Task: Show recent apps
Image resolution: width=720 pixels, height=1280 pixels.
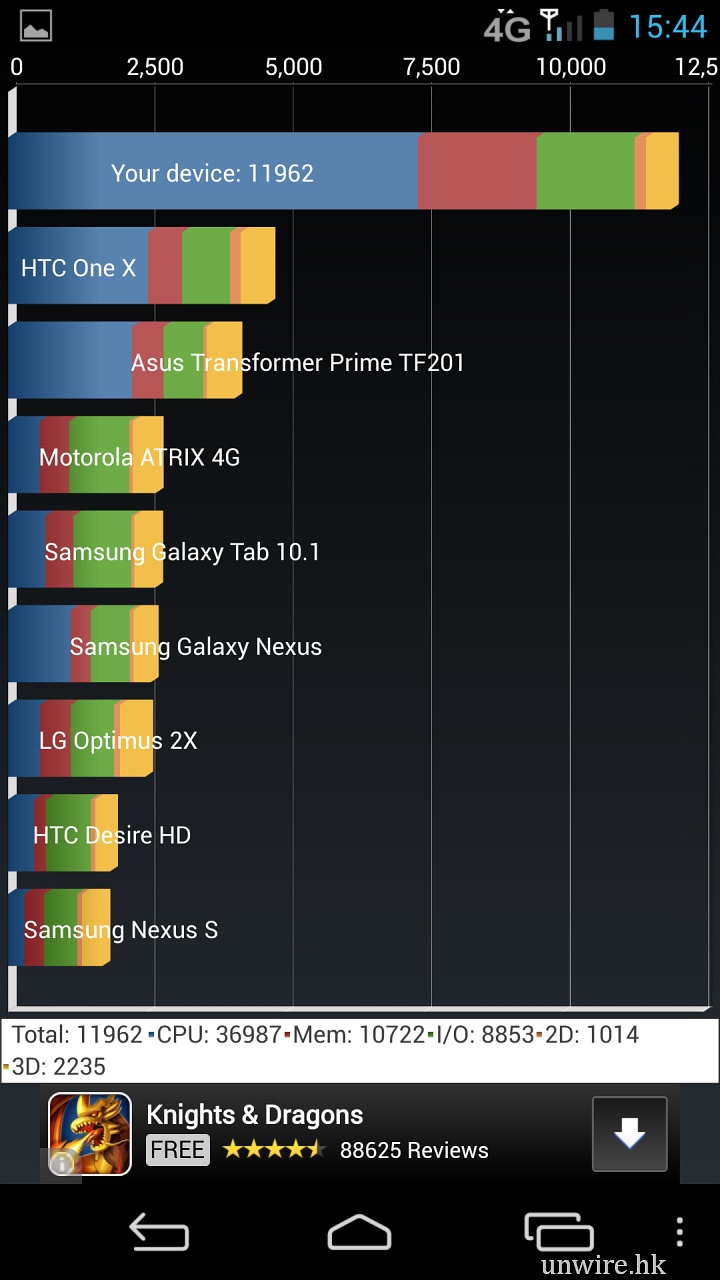Action: point(558,1232)
